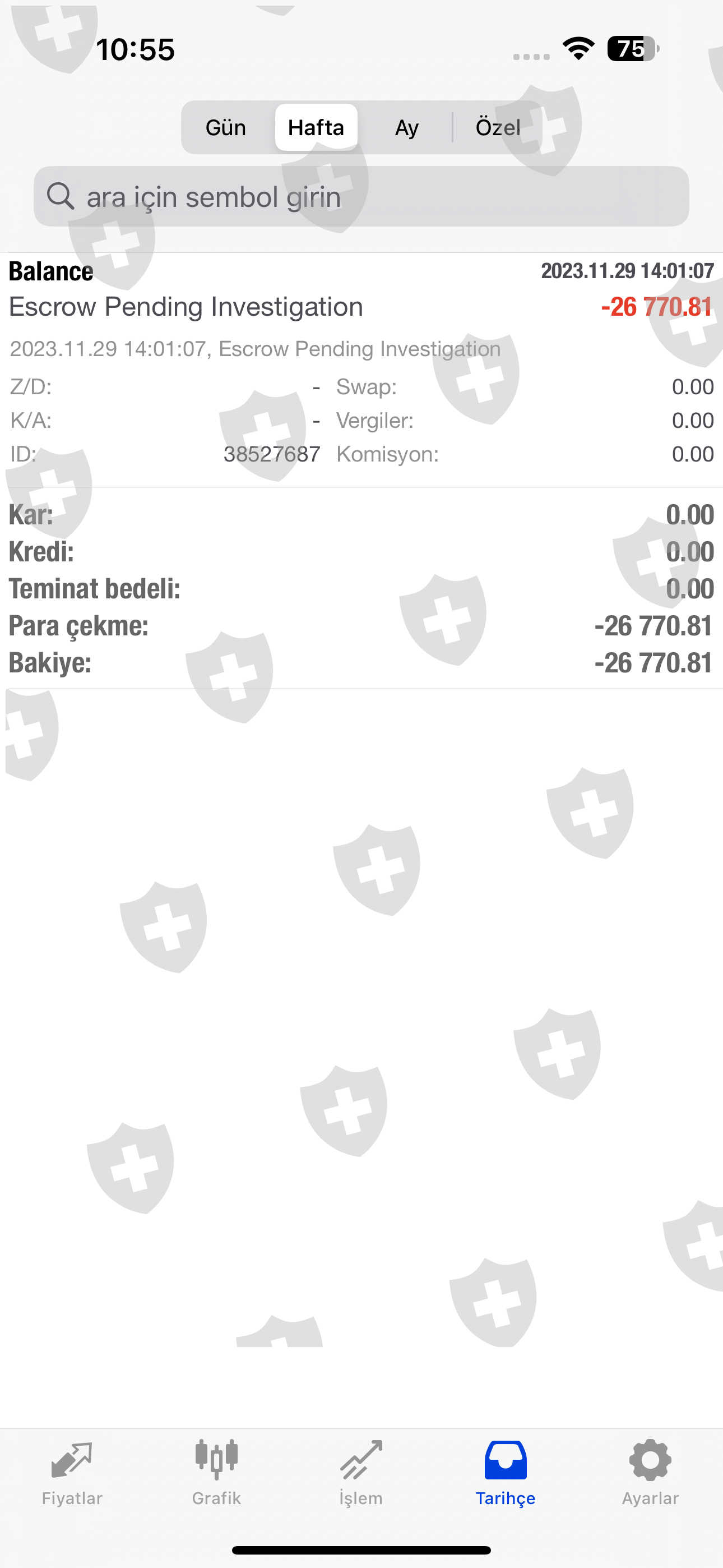
Task: Select the Hafta period filter
Action: click(x=316, y=128)
